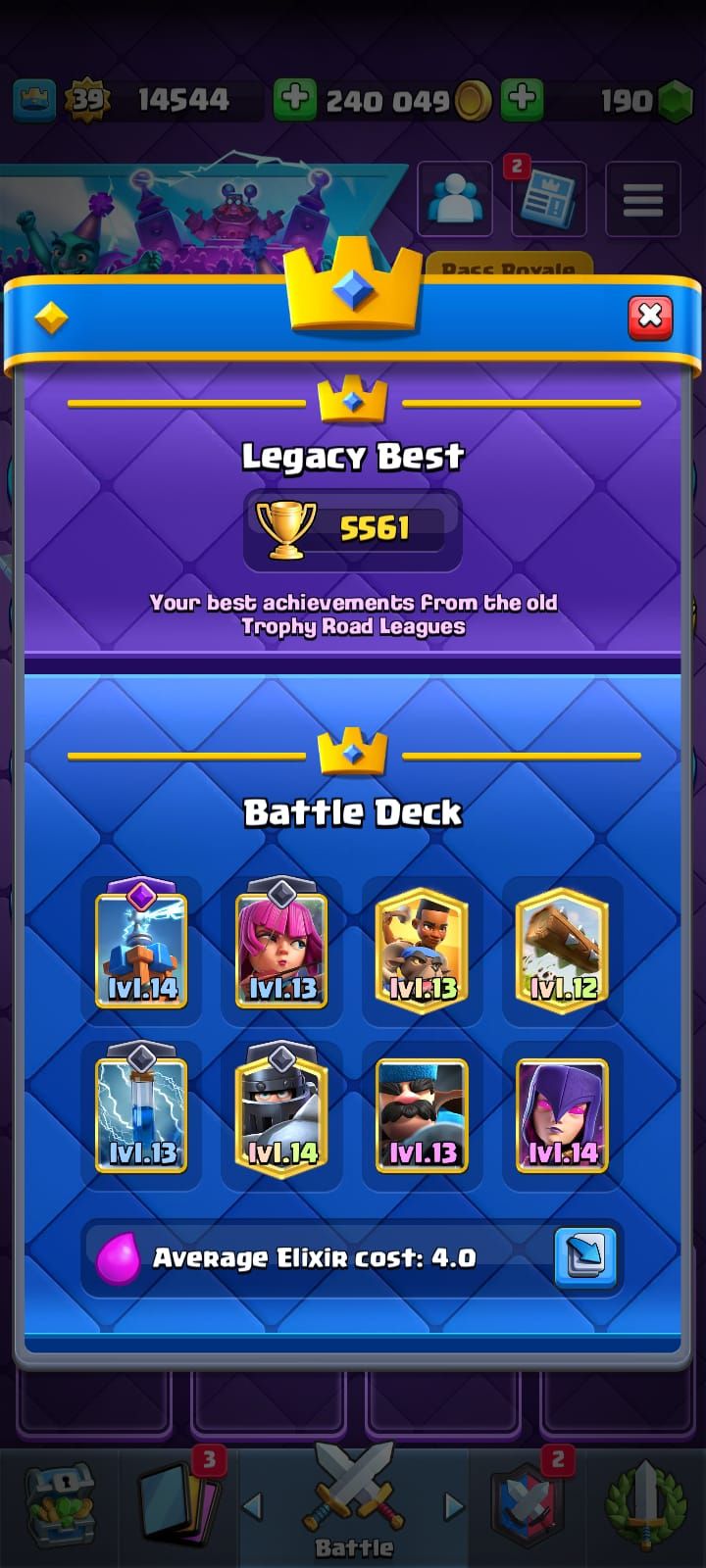
Task: Switch to the clan shield tab
Action: point(528,1504)
